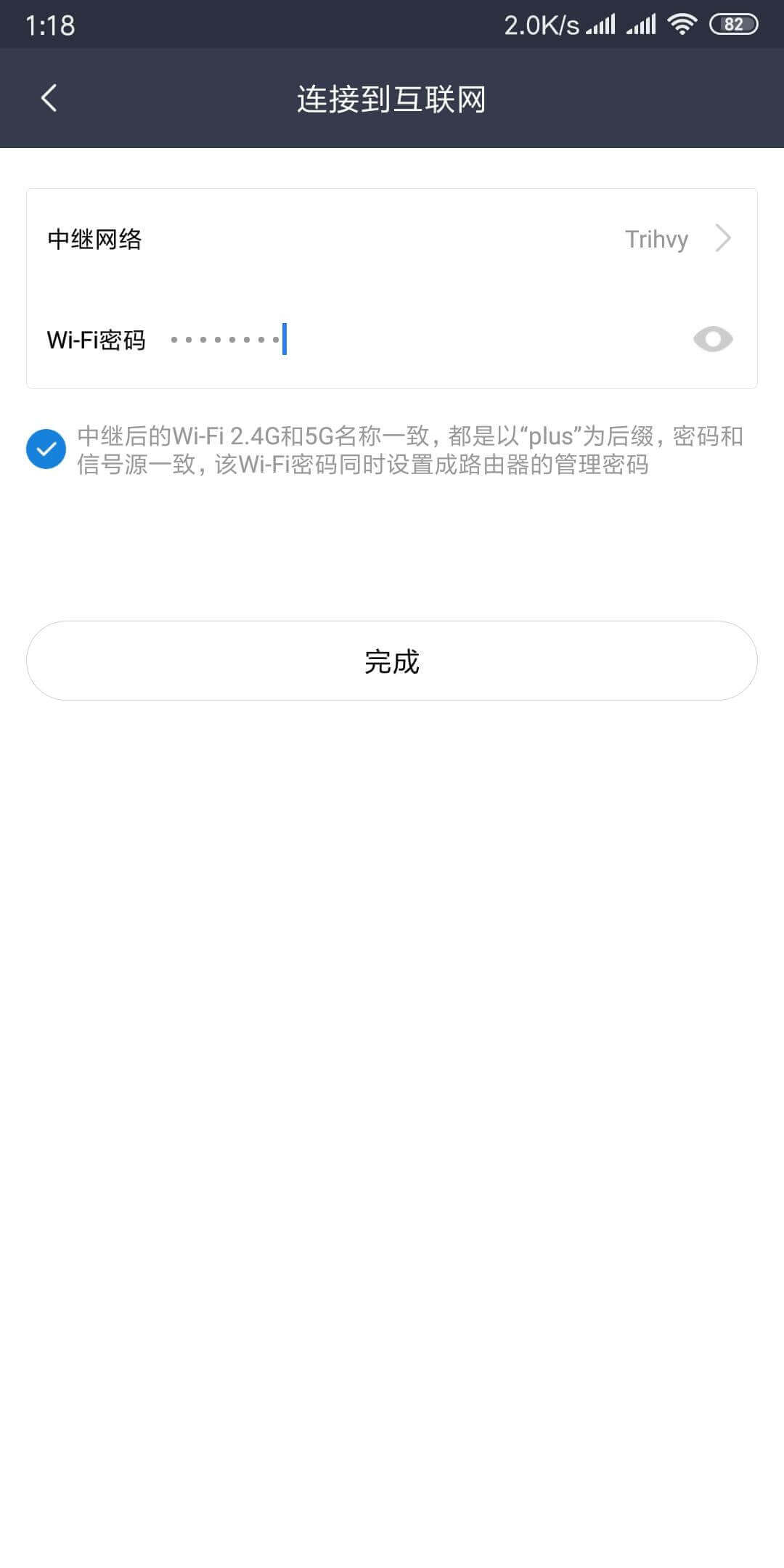Open the 连接到互联网 title bar
The height and width of the screenshot is (1568, 784).
pyautogui.click(x=392, y=98)
